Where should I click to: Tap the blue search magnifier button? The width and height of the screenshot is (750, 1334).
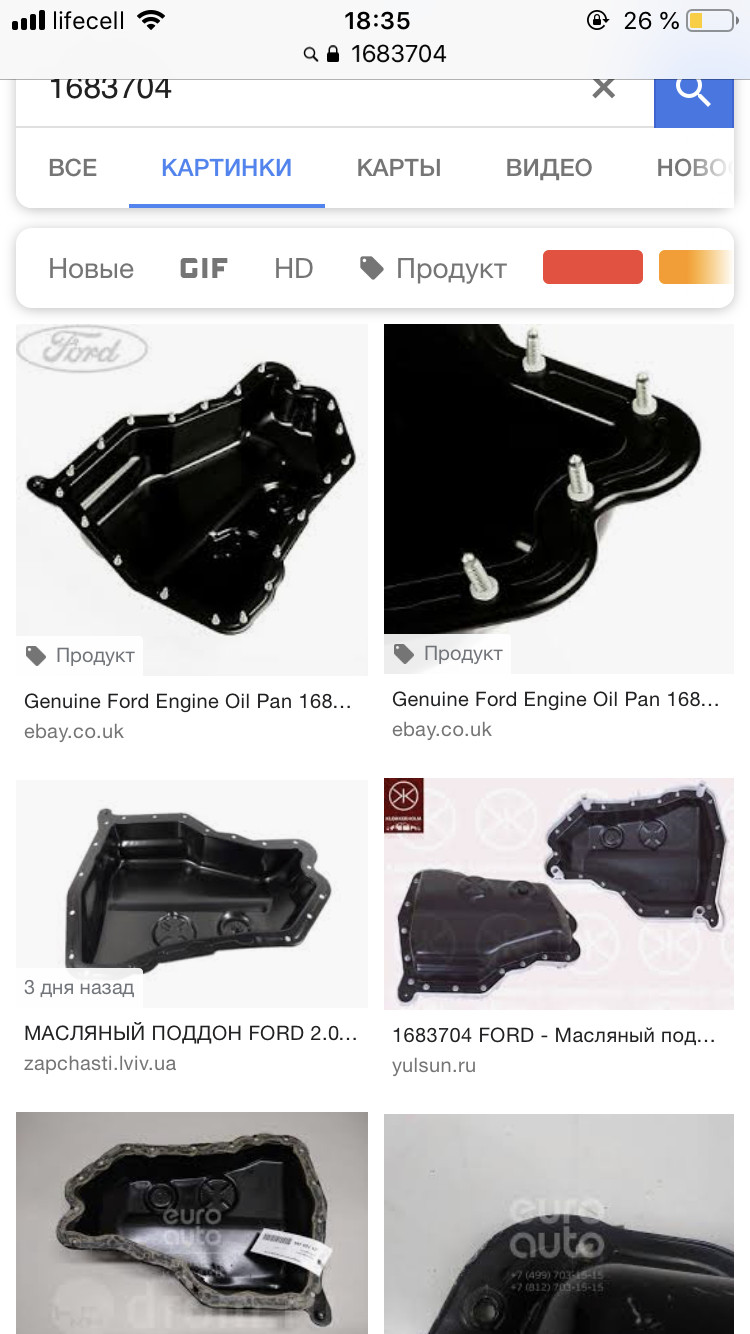pyautogui.click(x=693, y=93)
